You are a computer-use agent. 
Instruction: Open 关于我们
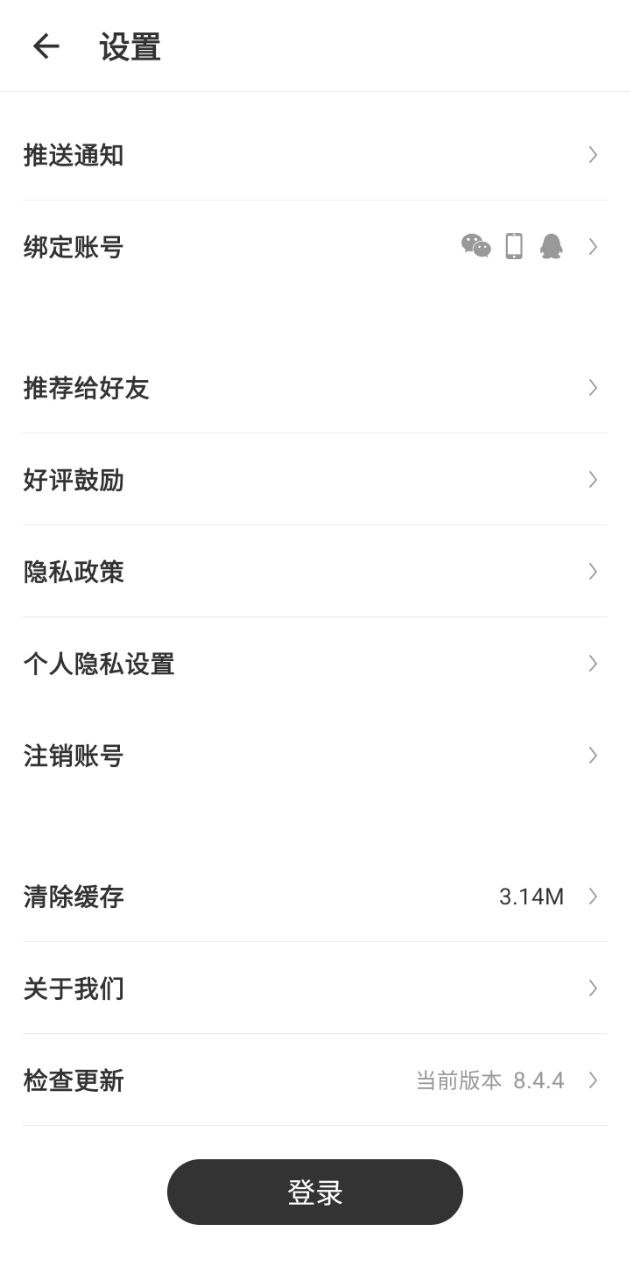tap(315, 989)
